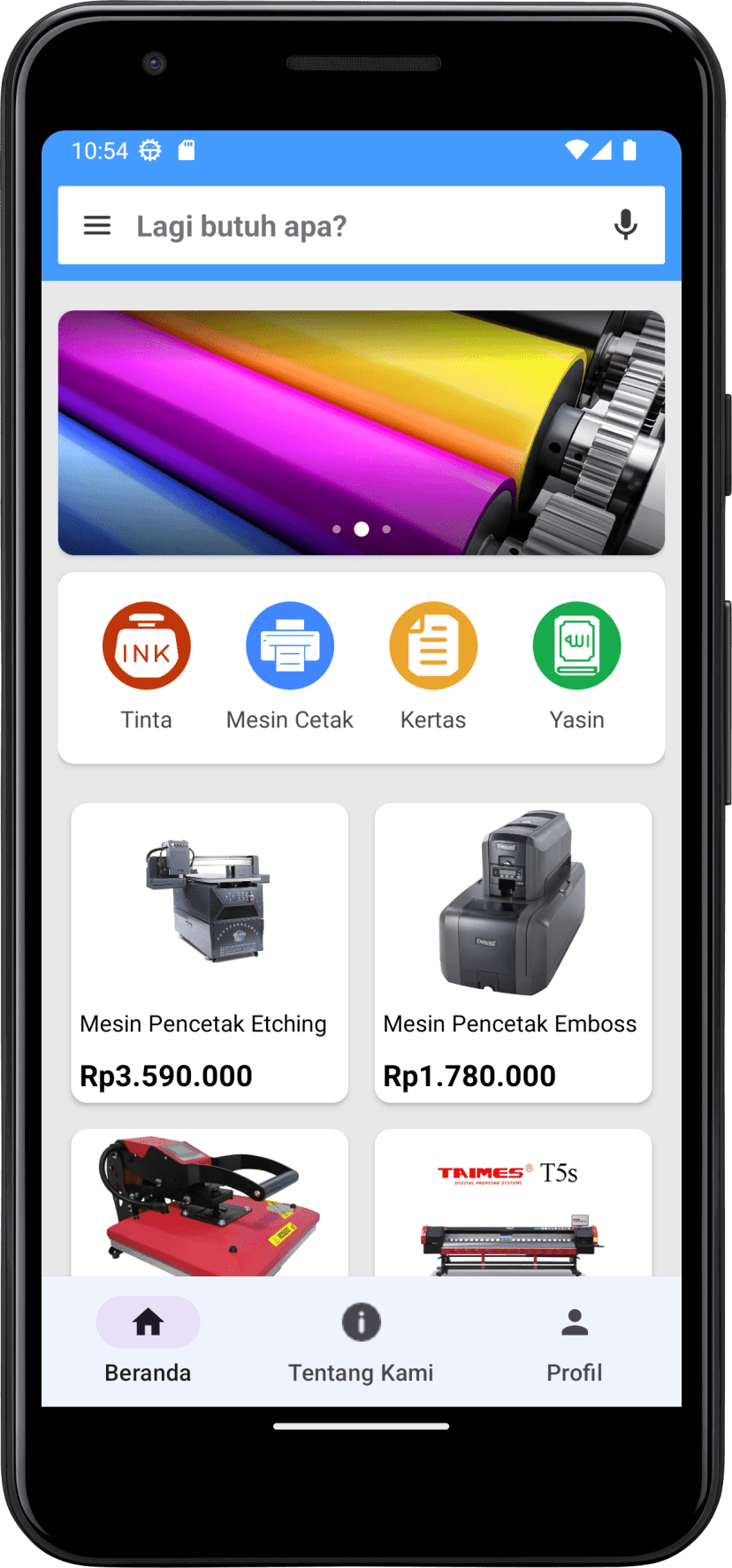Choose the Yasin category

pyautogui.click(x=577, y=666)
